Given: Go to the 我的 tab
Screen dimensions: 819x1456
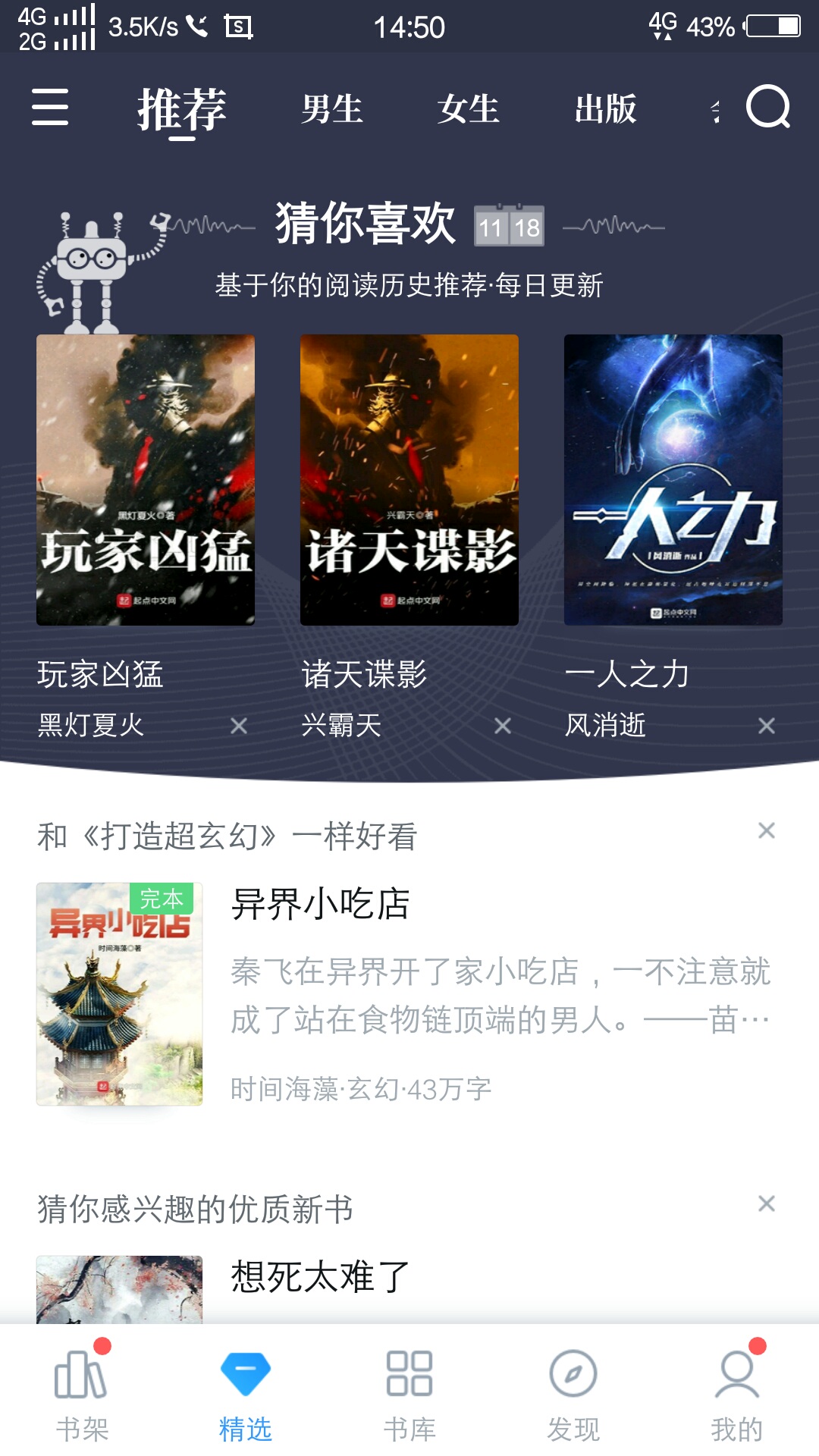Looking at the screenshot, I should click(737, 1394).
